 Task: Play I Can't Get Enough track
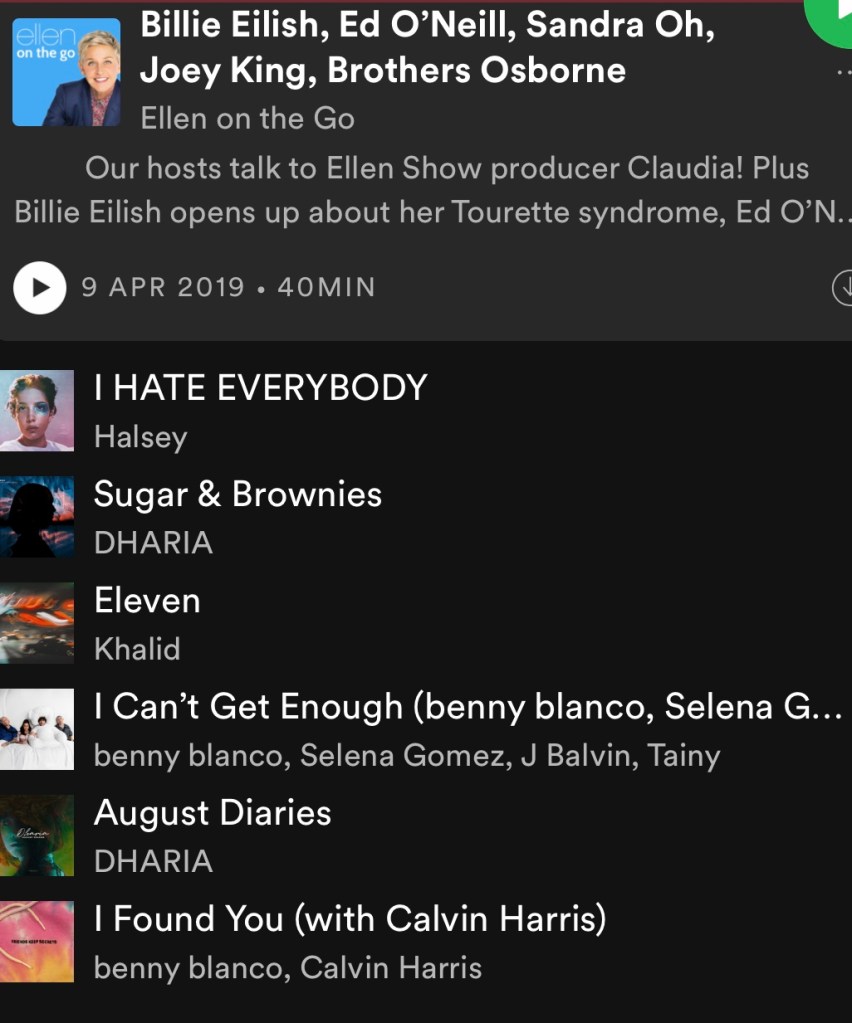(x=440, y=729)
